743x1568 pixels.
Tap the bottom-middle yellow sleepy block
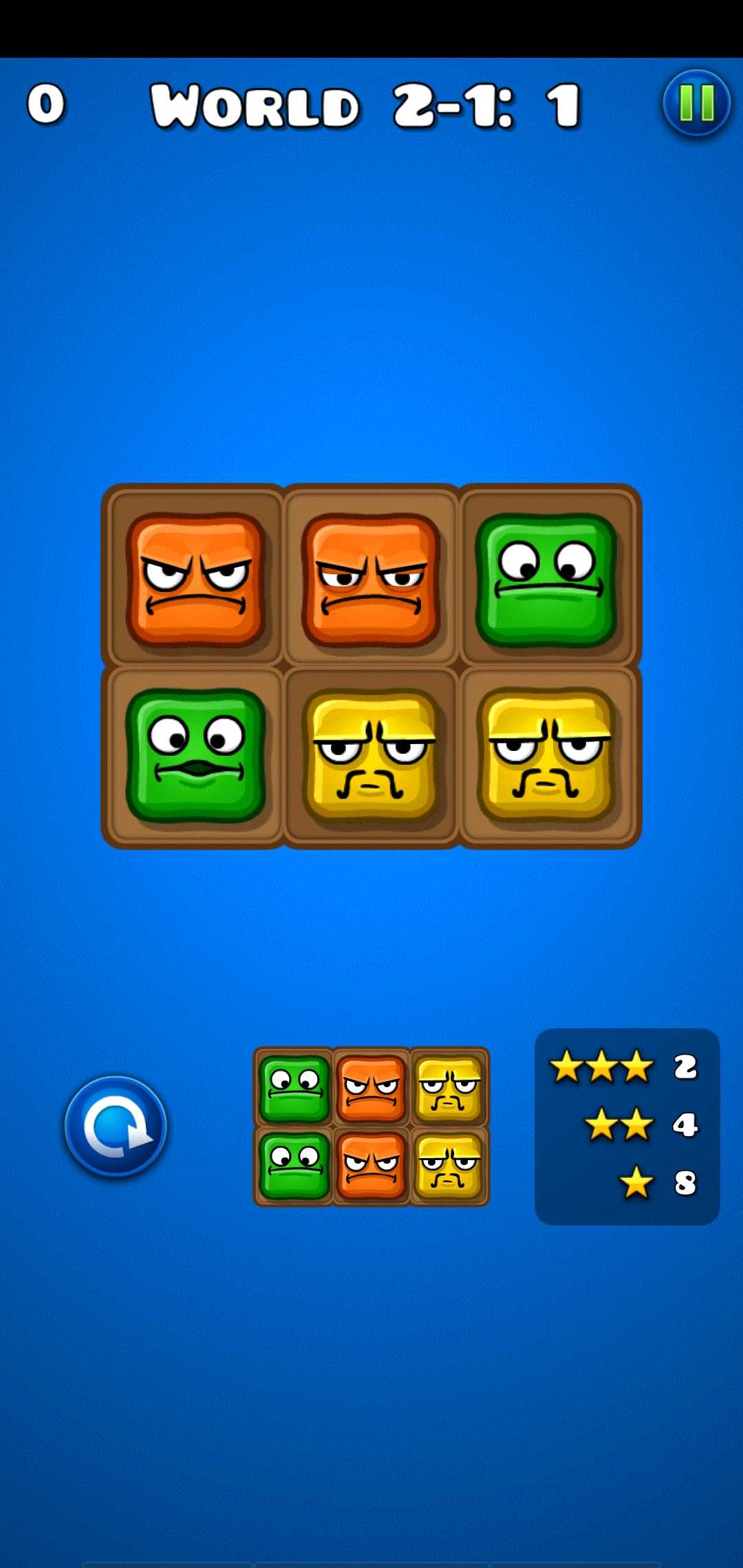(x=371, y=755)
